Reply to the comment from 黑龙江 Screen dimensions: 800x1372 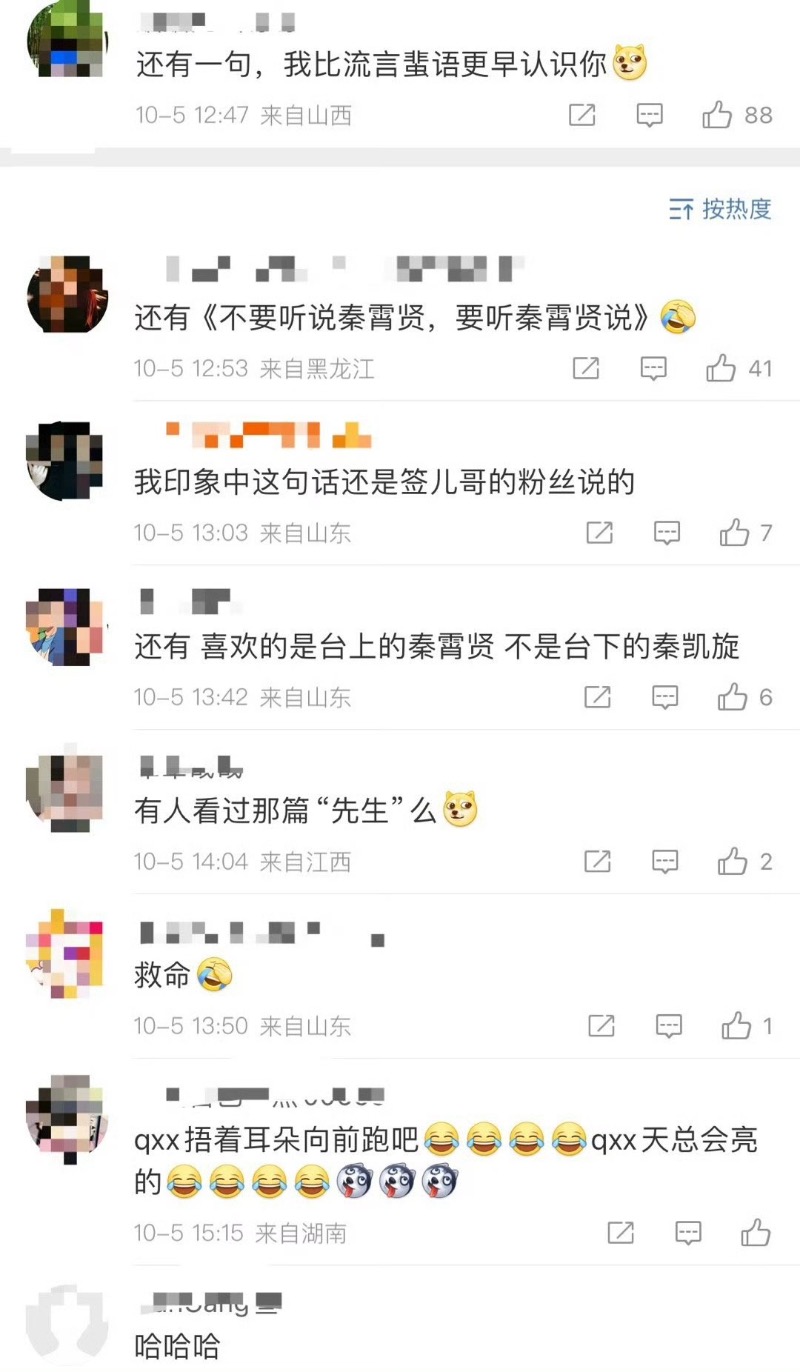pos(653,369)
